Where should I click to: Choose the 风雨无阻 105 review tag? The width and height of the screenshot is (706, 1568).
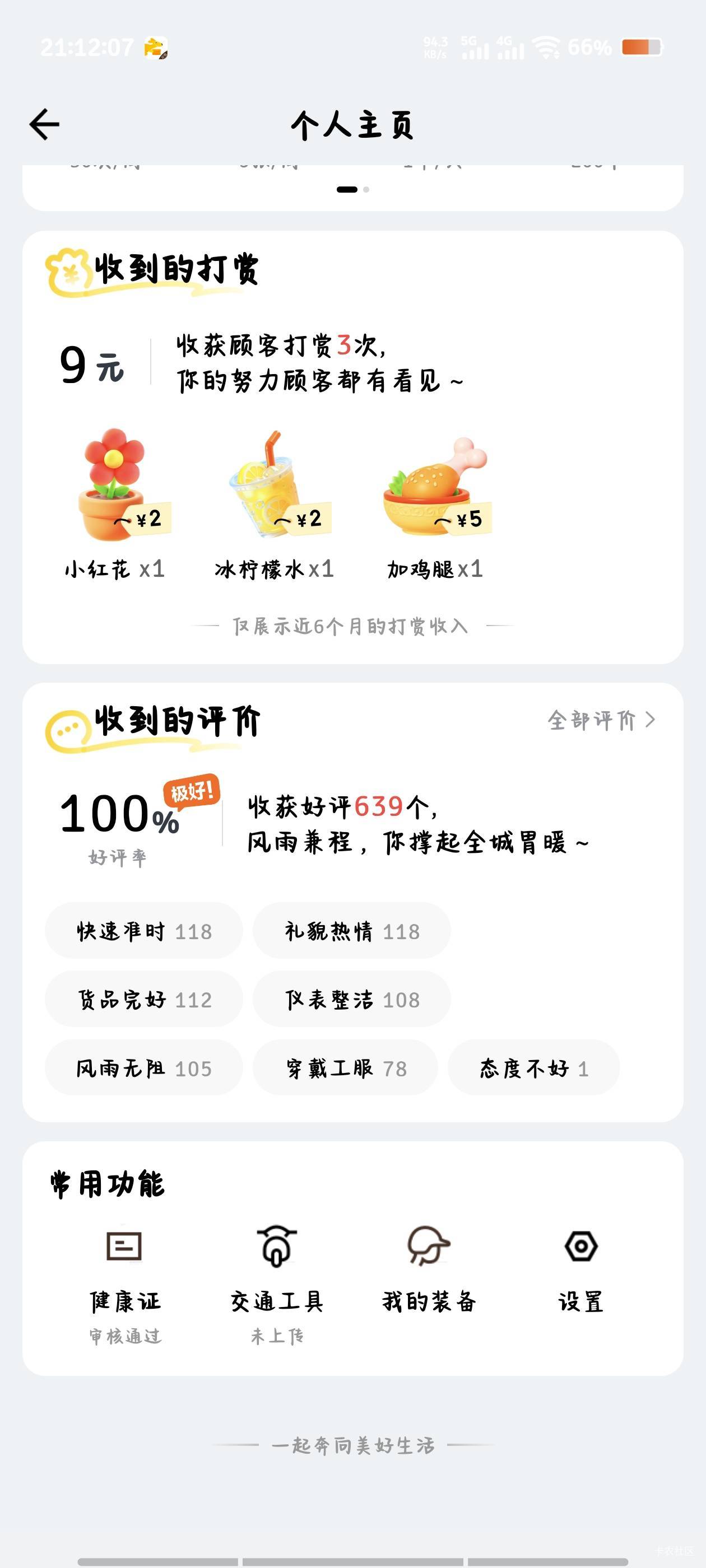point(144,1068)
